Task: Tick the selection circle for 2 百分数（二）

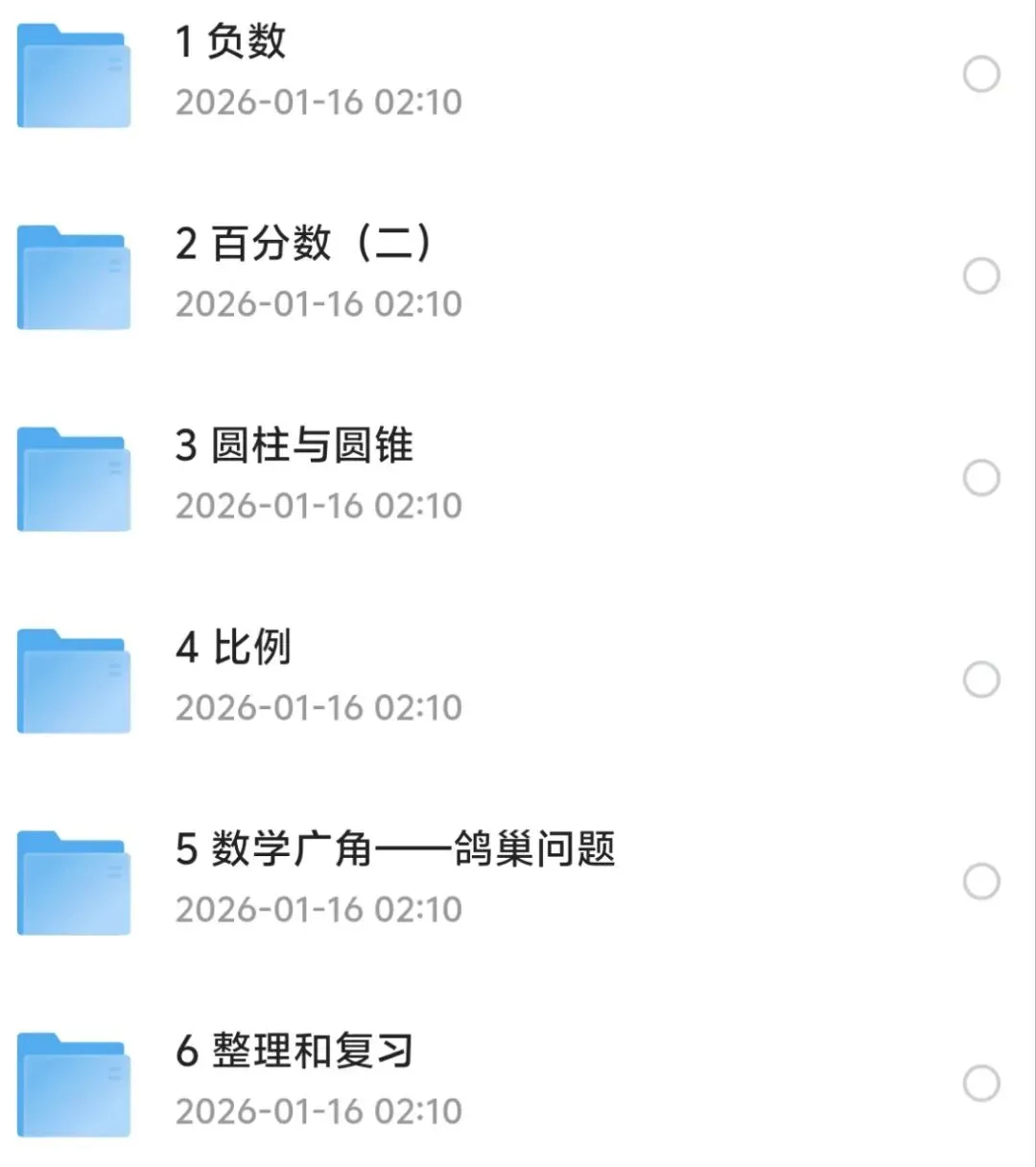Action: click(981, 276)
